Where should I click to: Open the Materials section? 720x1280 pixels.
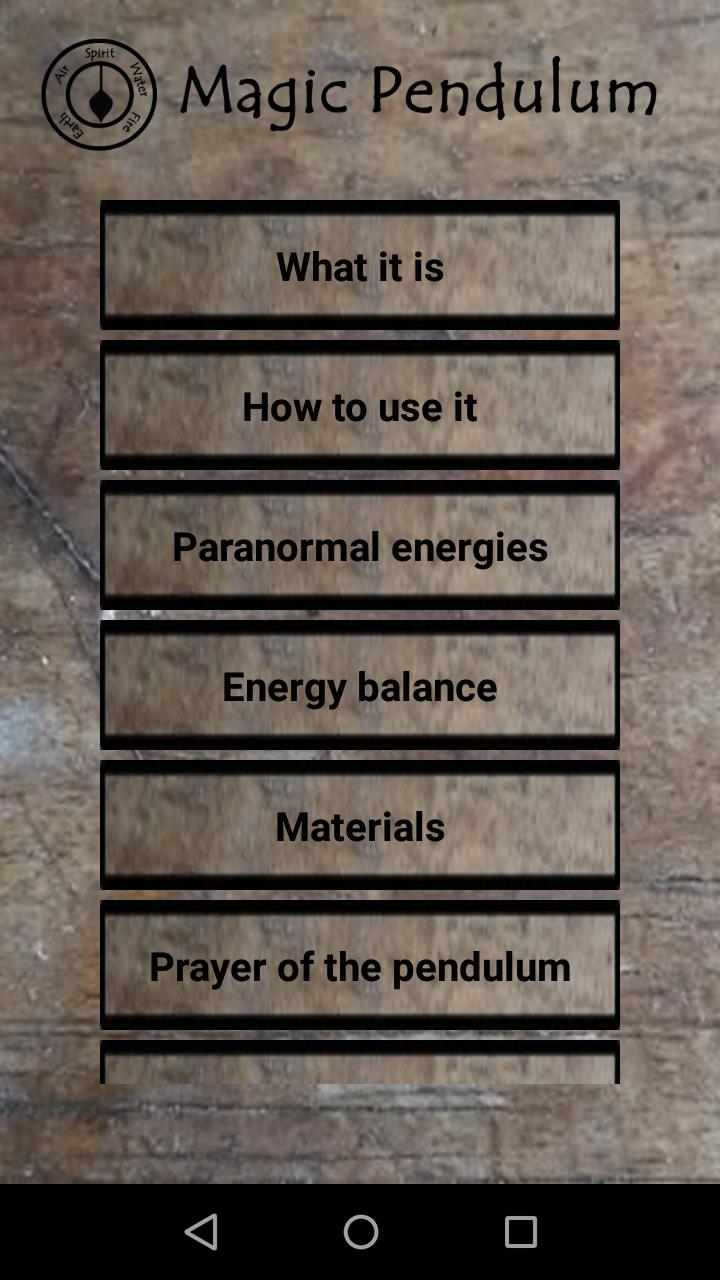click(360, 826)
